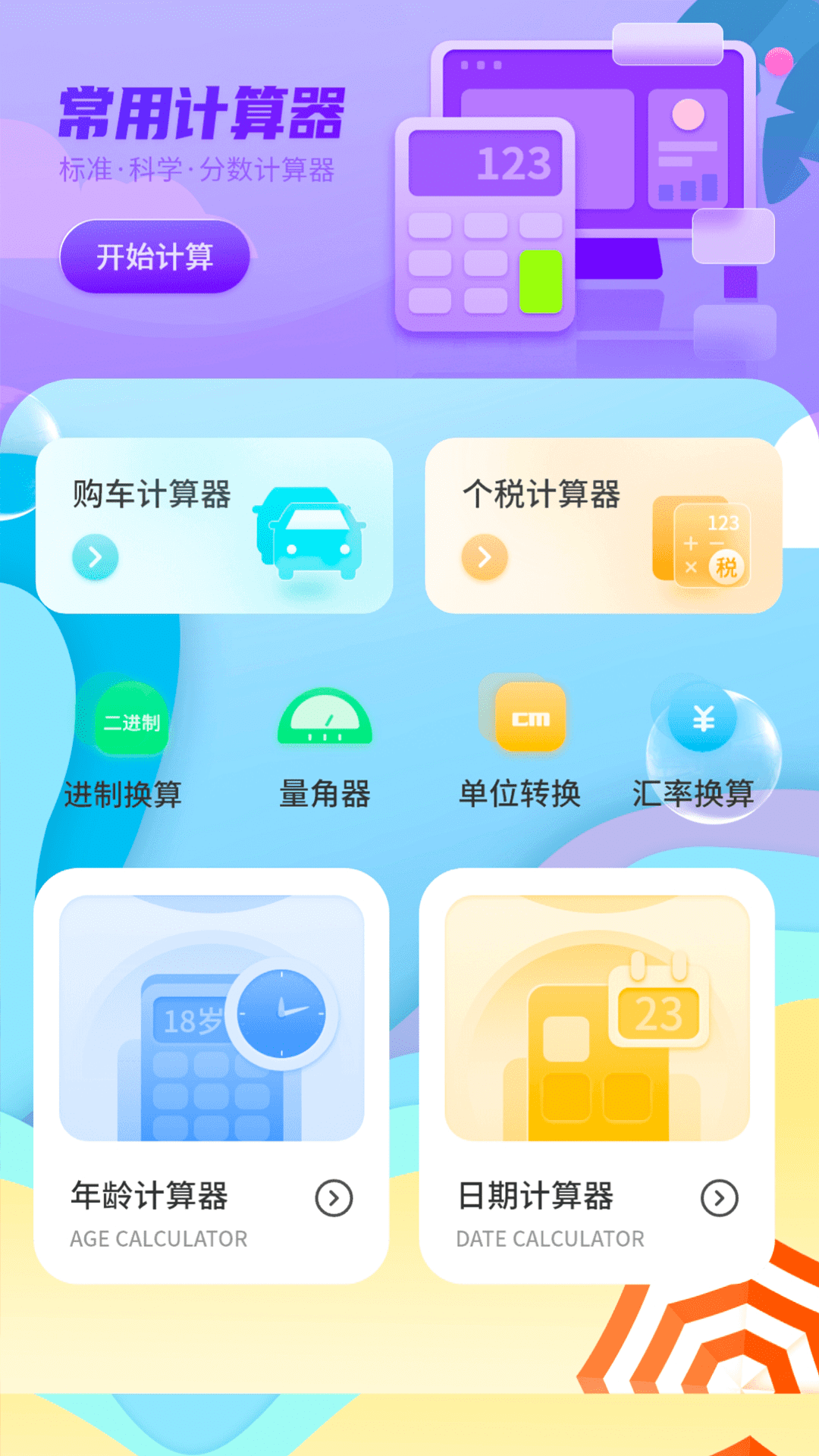Select the 量角器 protractor tool

tap(326, 793)
